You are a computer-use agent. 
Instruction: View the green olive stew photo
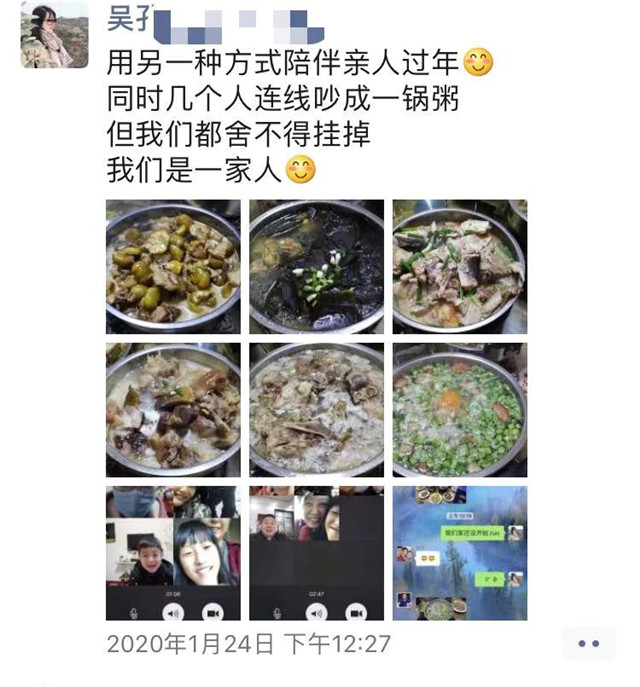[x=173, y=266]
